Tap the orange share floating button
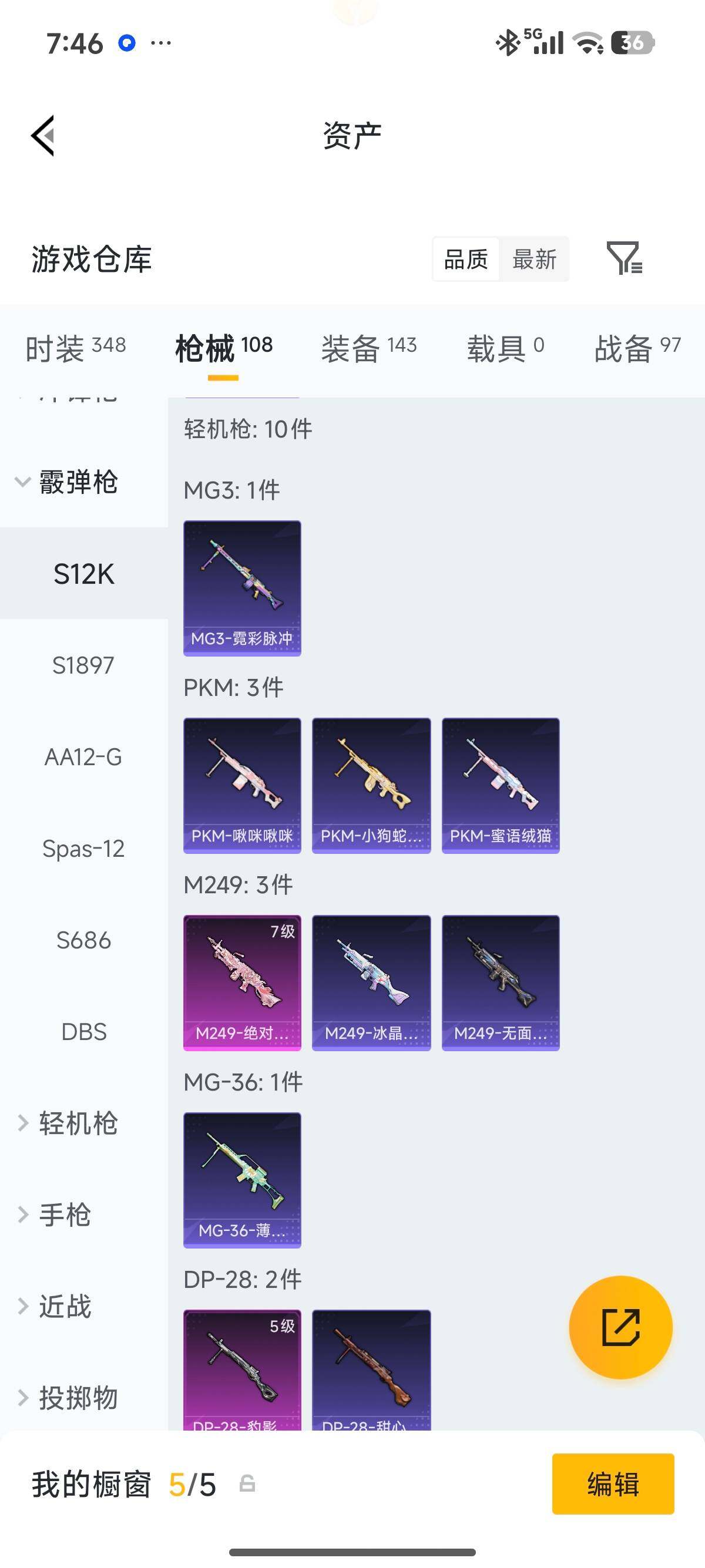The image size is (705, 1568). pos(620,1327)
